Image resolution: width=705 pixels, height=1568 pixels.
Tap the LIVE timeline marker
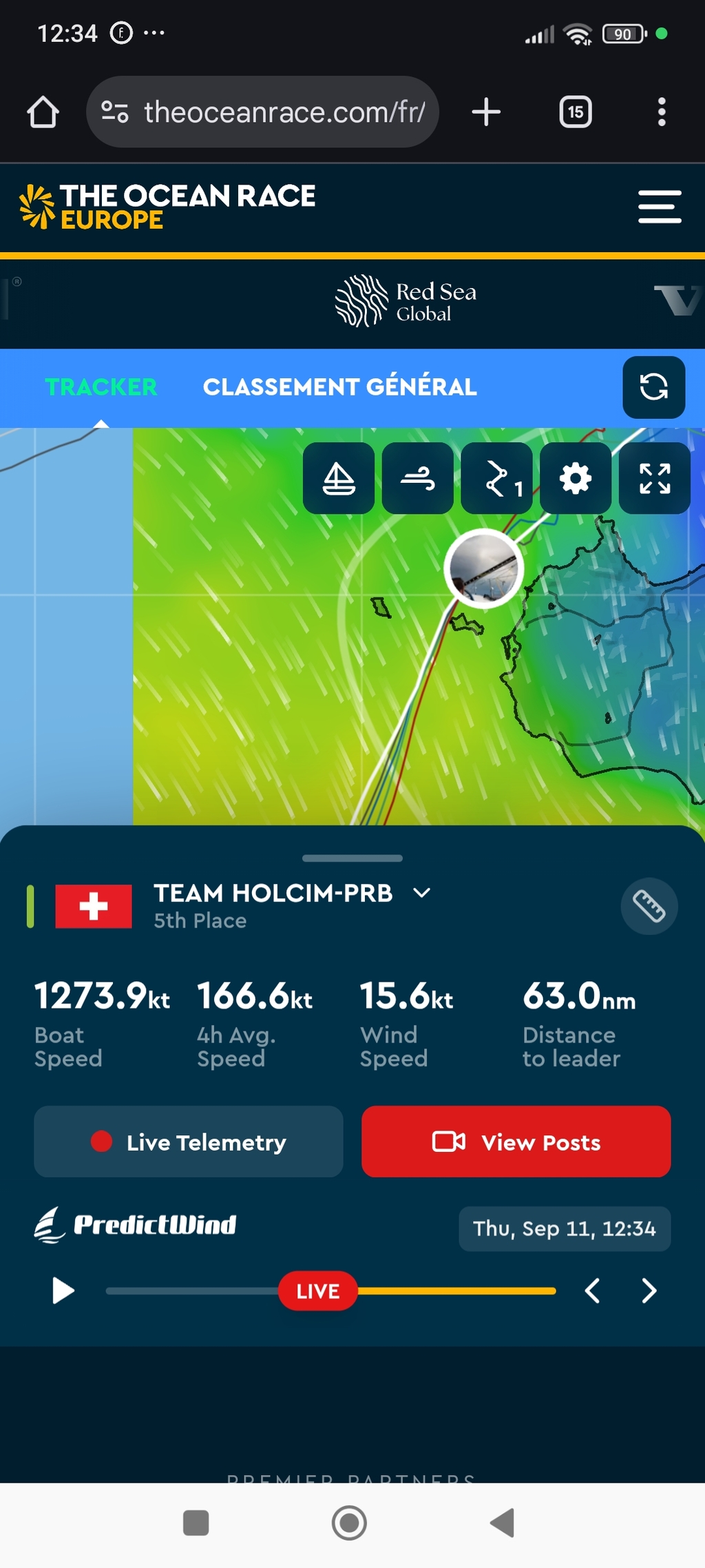(317, 1290)
